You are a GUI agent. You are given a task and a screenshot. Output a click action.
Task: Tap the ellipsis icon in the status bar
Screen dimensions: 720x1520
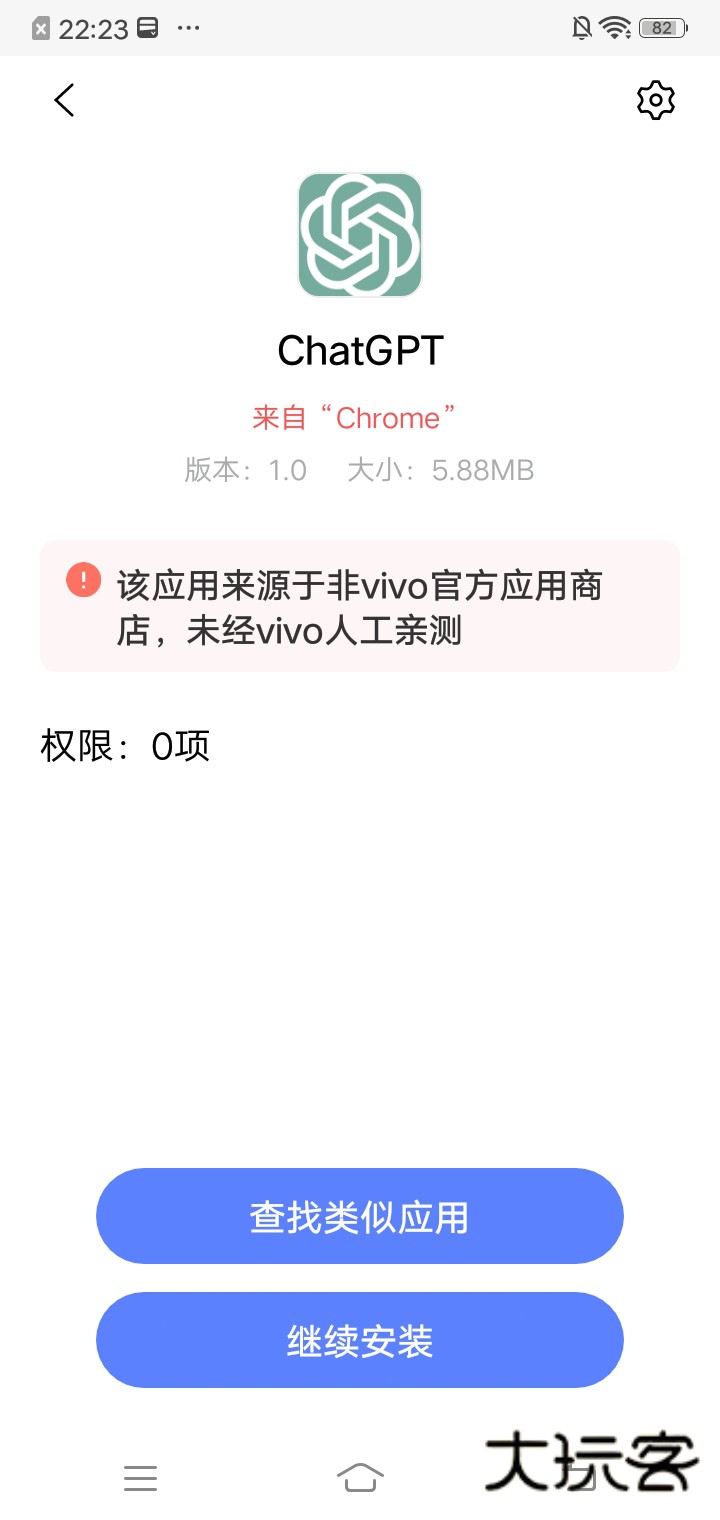point(190,28)
